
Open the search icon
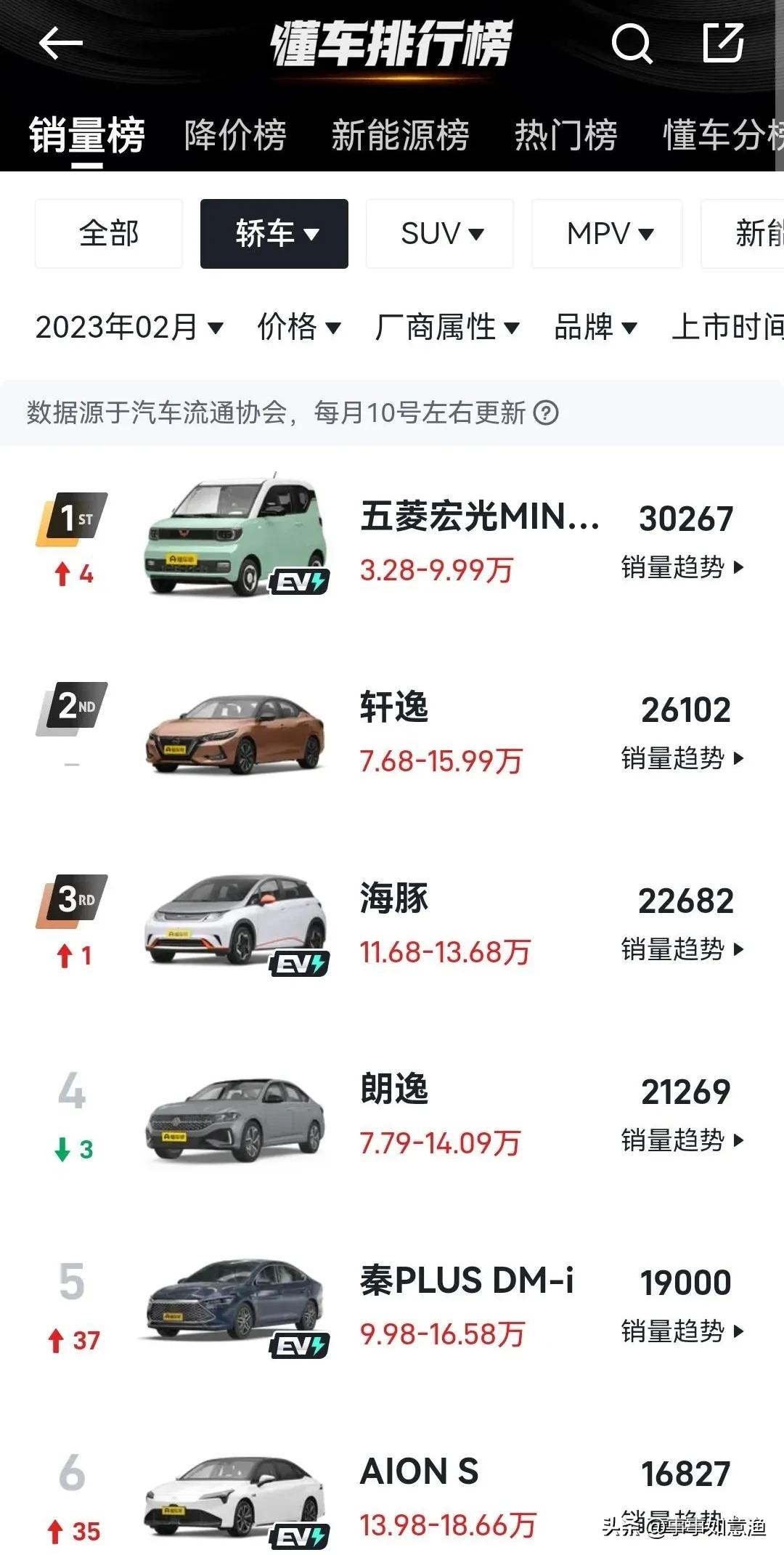(x=633, y=44)
